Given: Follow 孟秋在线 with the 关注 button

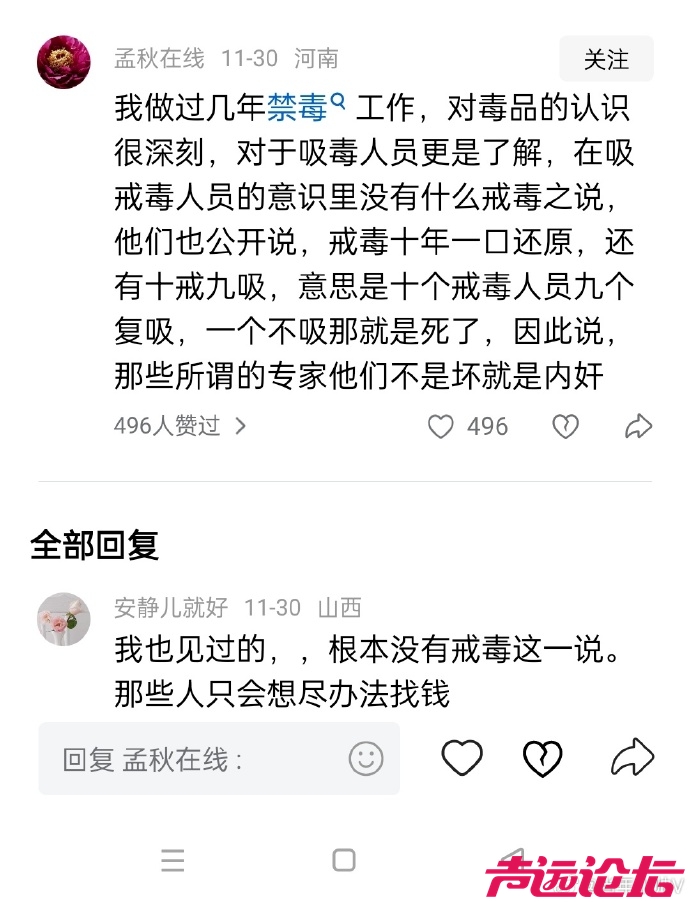Looking at the screenshot, I should (x=606, y=59).
